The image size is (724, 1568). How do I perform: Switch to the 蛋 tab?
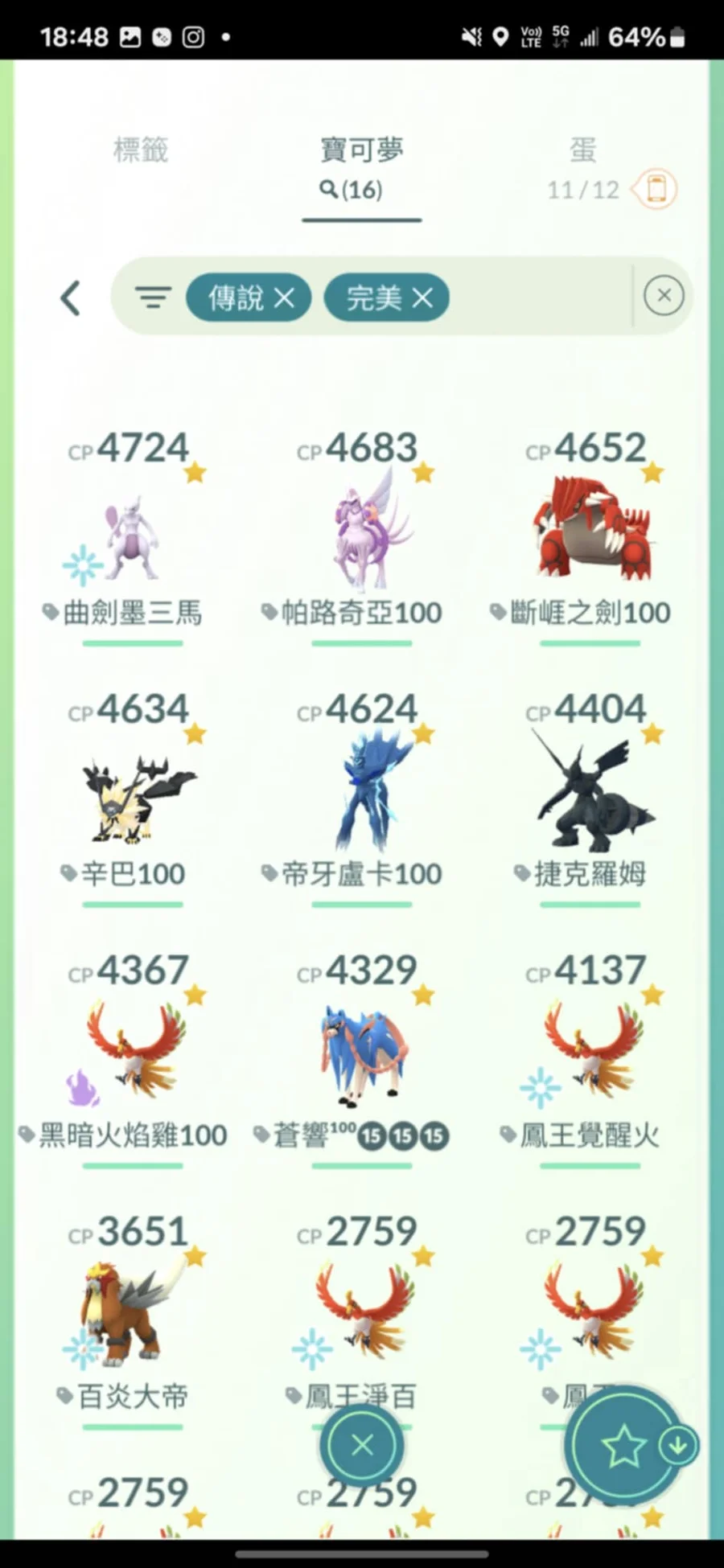click(583, 150)
